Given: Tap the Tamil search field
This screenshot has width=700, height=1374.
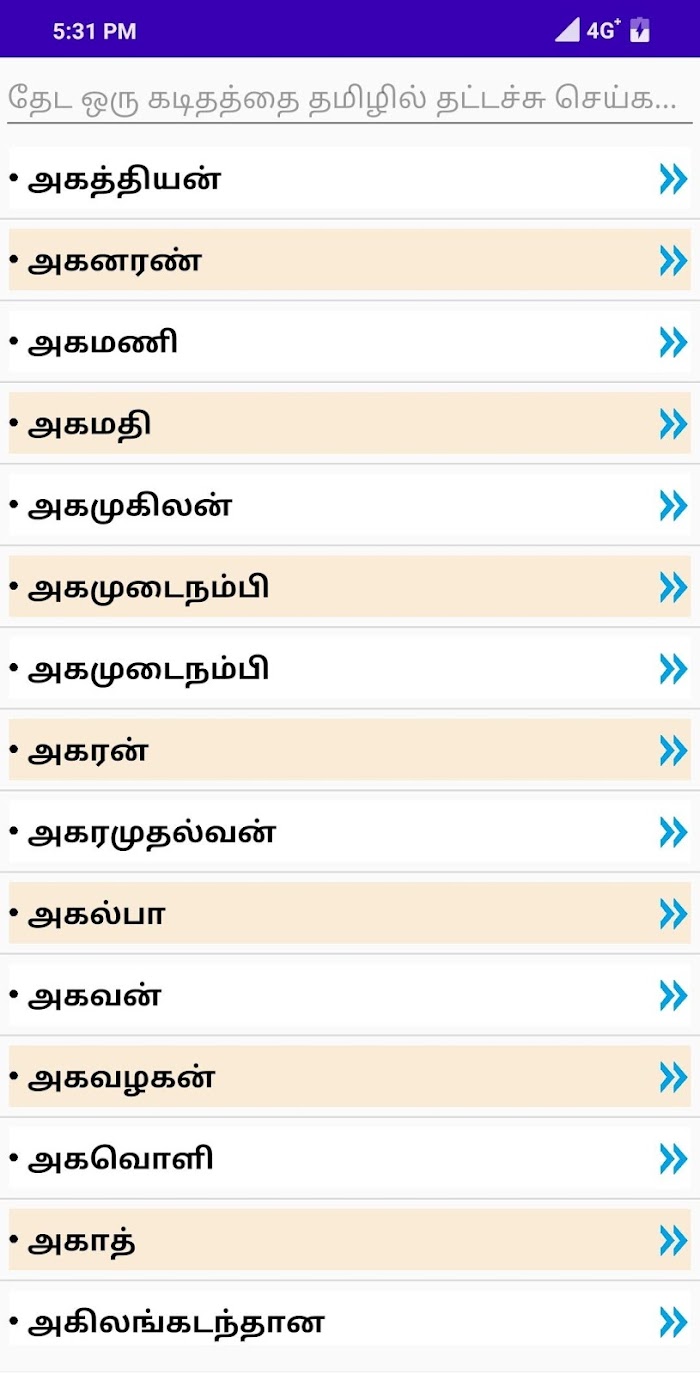Looking at the screenshot, I should click(350, 100).
